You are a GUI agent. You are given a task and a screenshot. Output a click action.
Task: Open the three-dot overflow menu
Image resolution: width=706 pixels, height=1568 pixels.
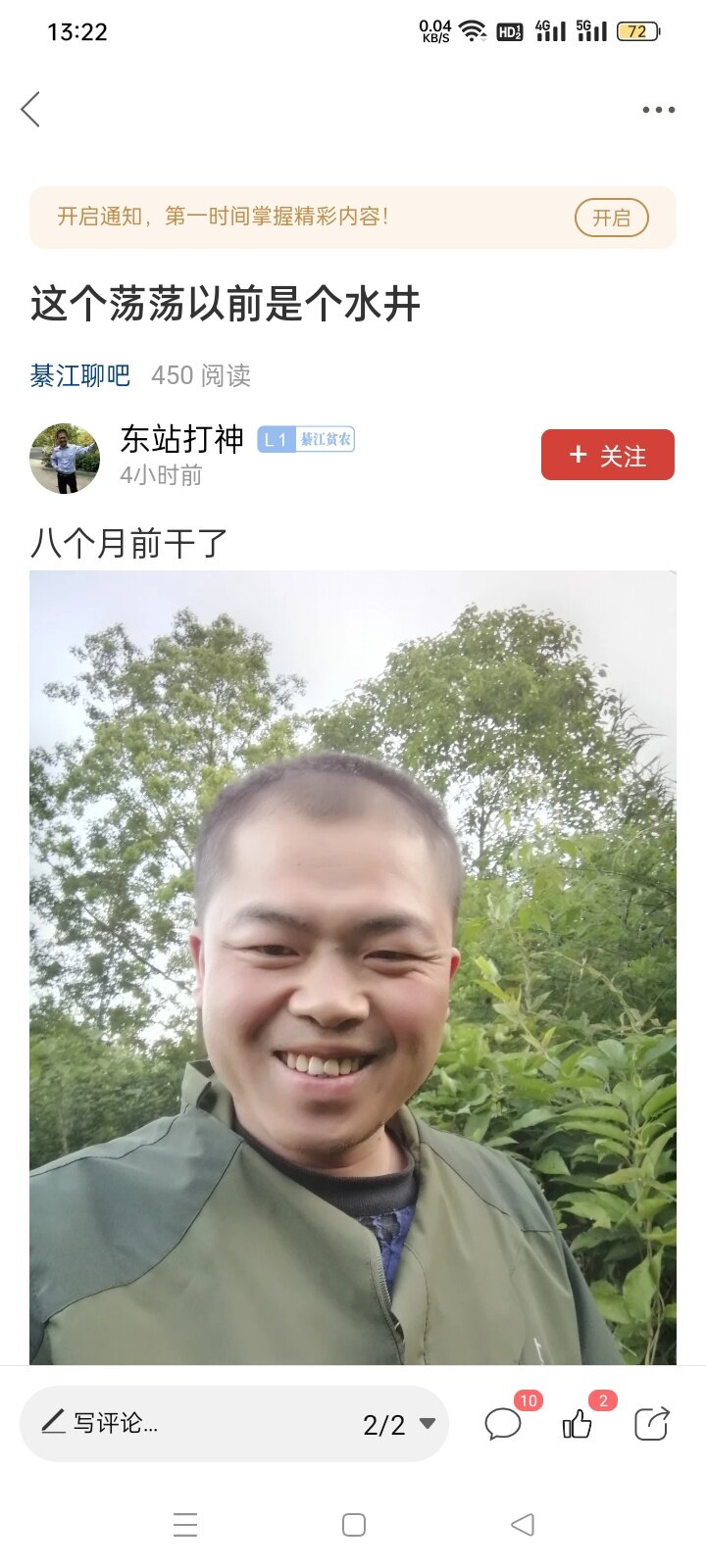[658, 110]
